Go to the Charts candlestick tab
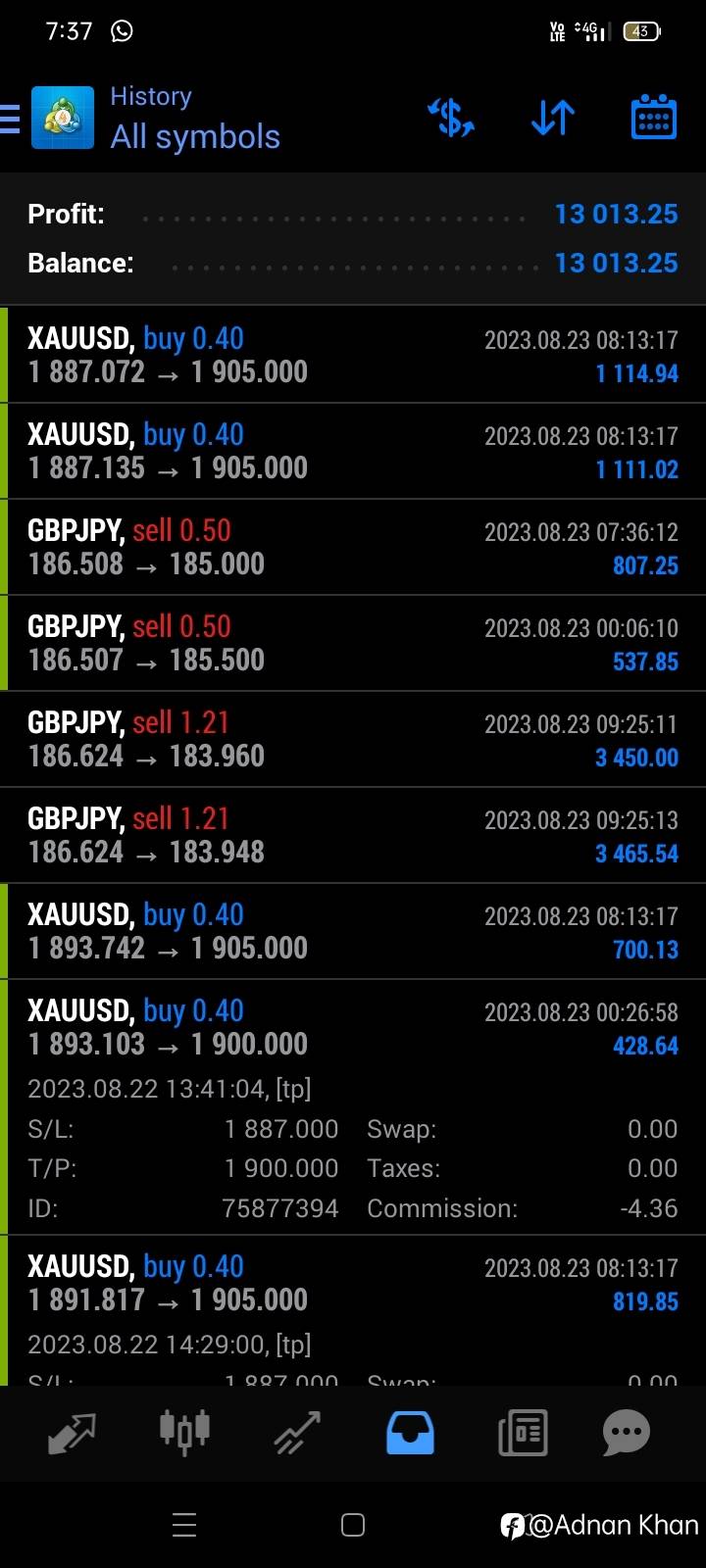 tap(184, 1432)
